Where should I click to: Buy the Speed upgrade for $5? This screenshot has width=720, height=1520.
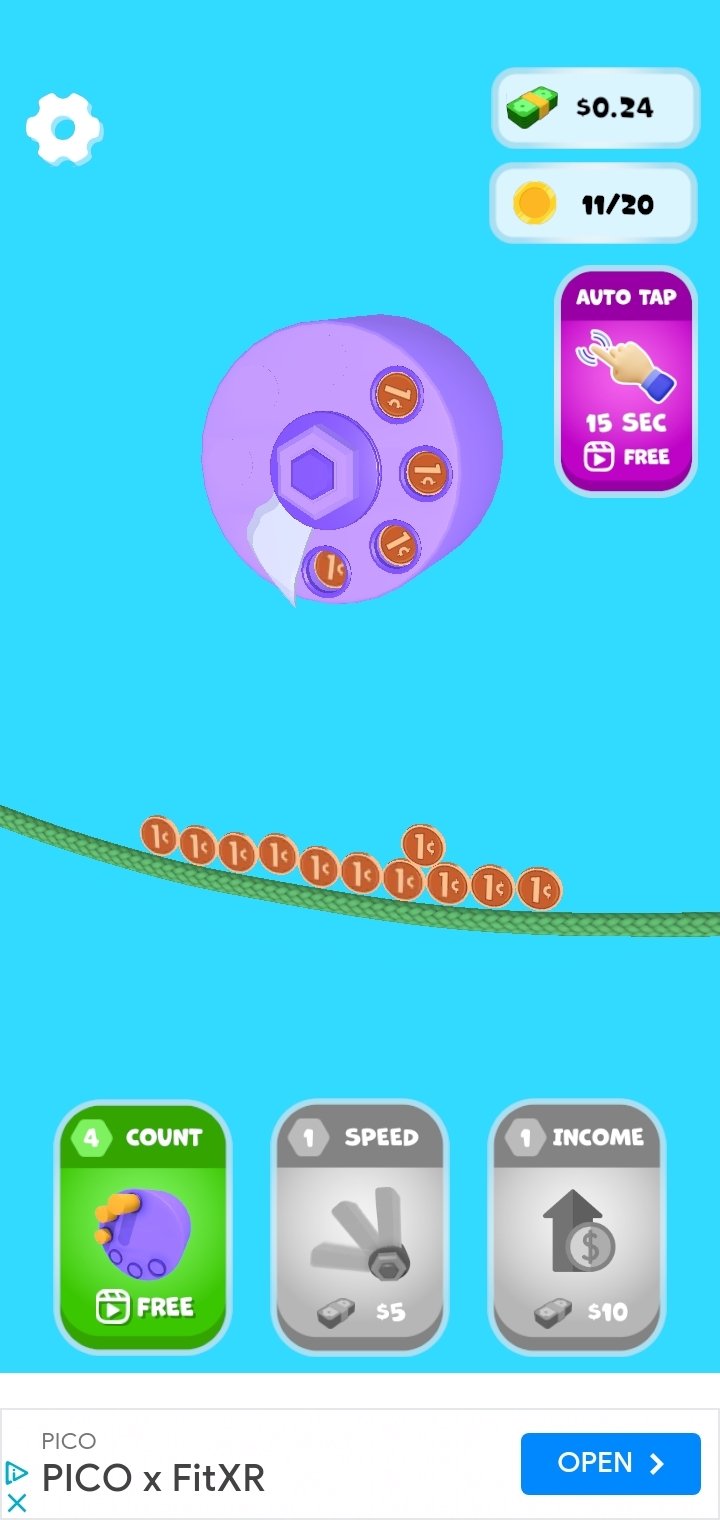pos(360,1227)
